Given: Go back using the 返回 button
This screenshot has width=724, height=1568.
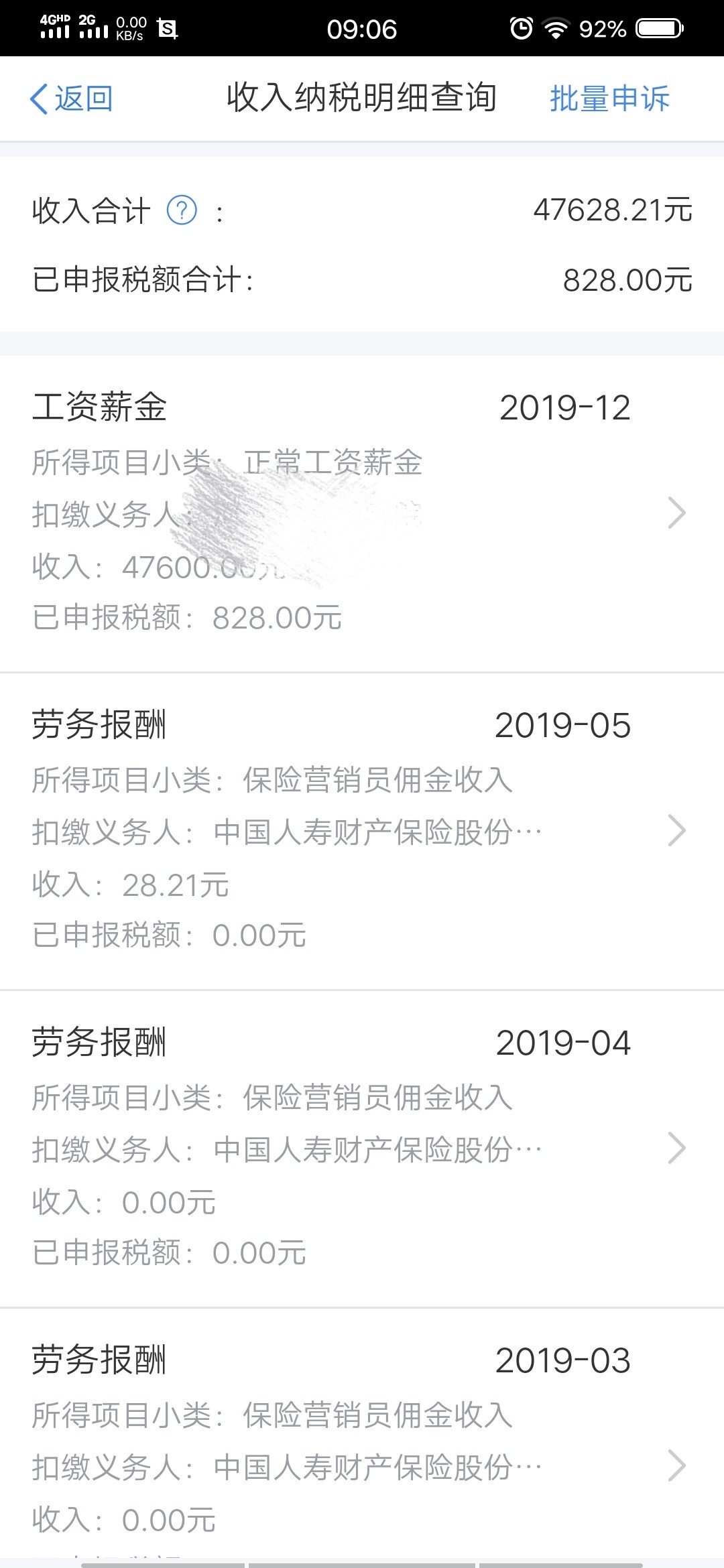Looking at the screenshot, I should (71, 99).
